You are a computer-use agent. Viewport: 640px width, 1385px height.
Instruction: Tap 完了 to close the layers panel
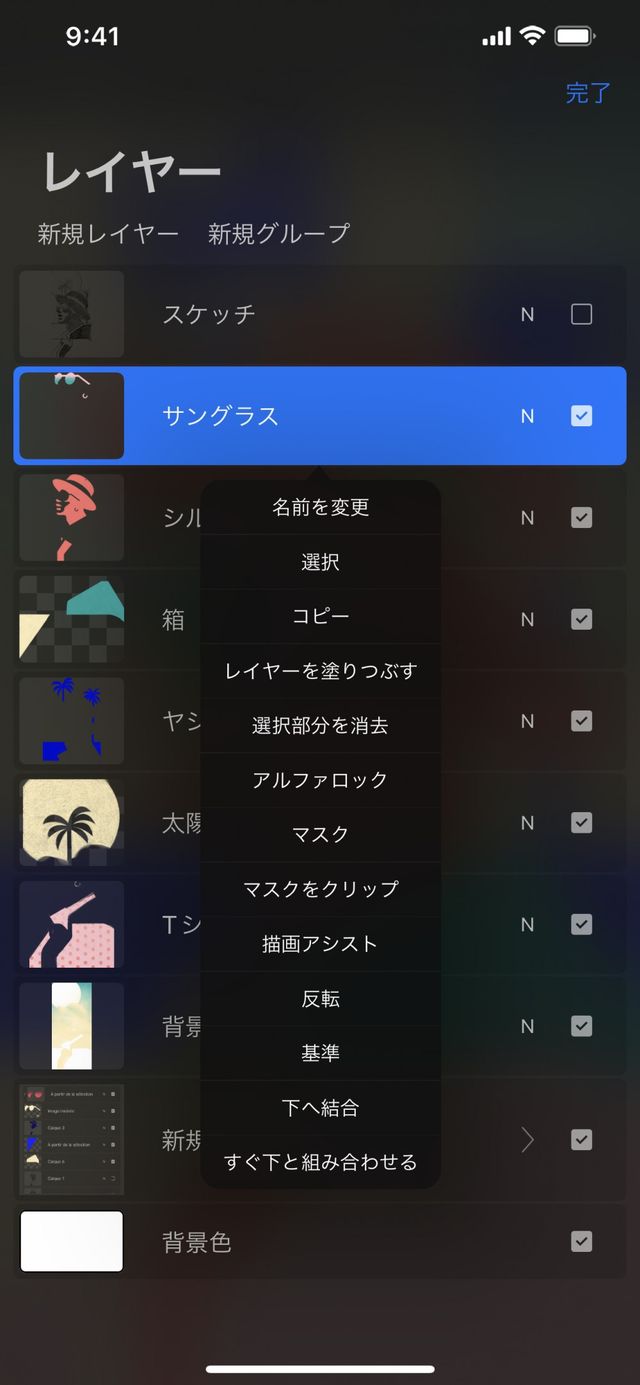point(587,93)
